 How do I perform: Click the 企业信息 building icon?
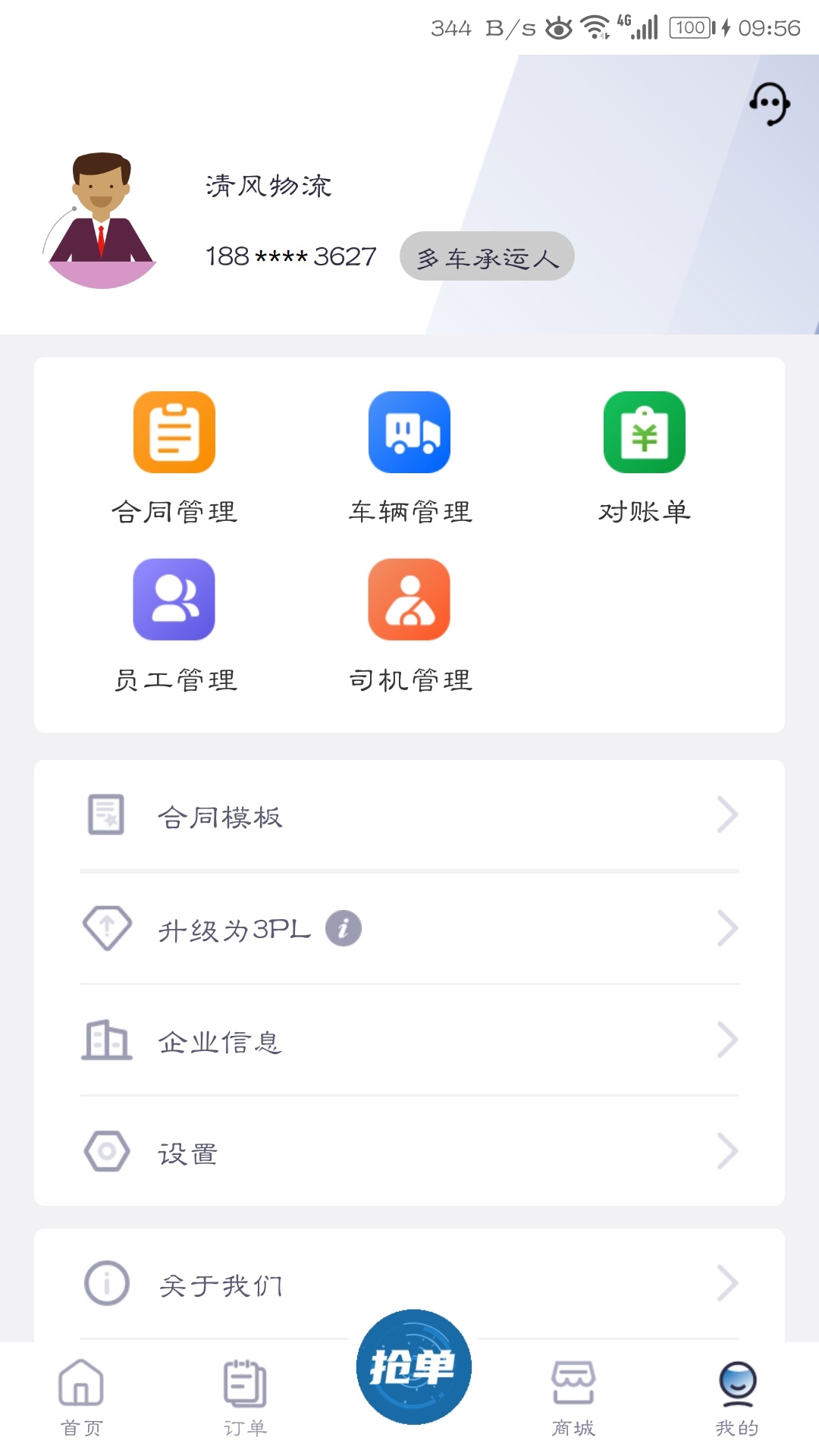(x=106, y=1040)
